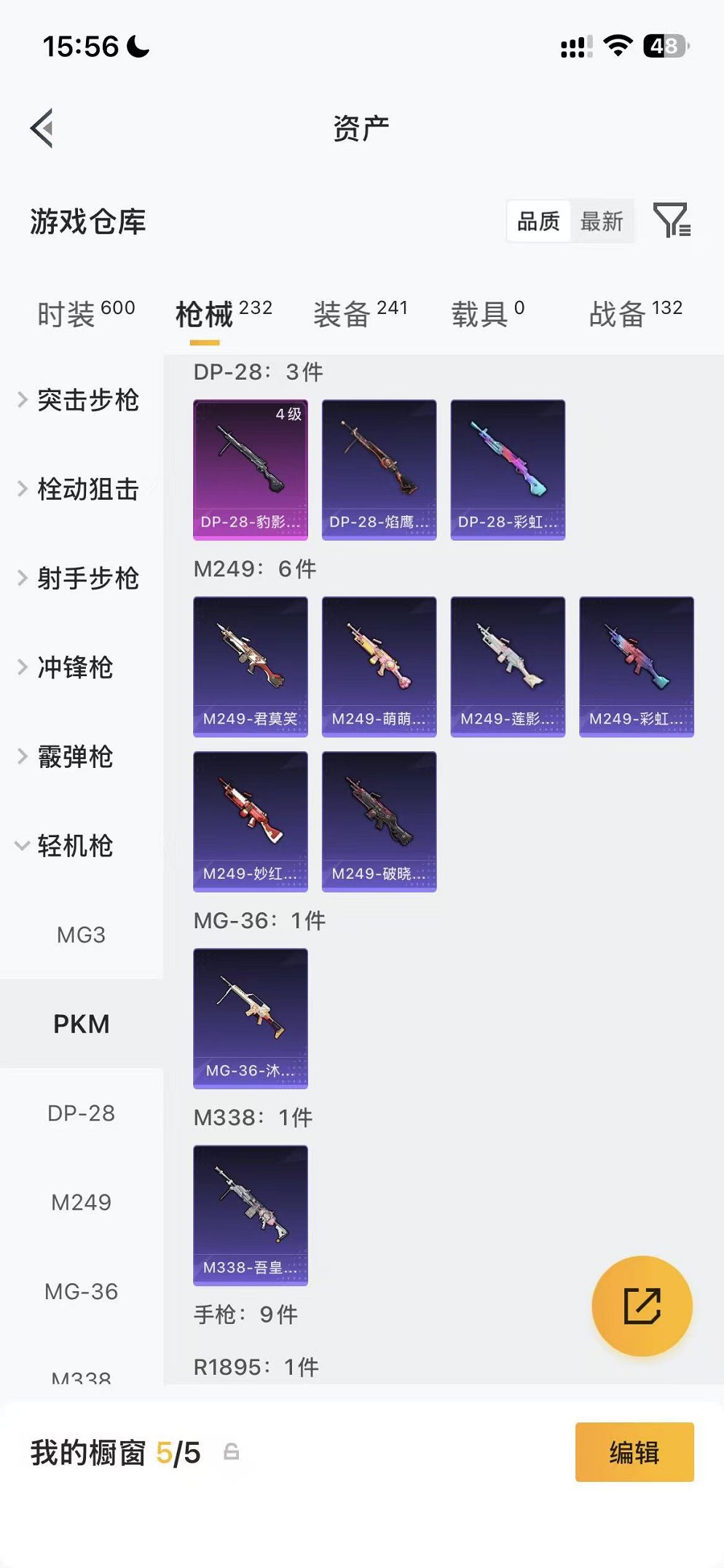Open the DP-28-豹影 level 4 skin
724x1568 pixels.
pos(251,469)
